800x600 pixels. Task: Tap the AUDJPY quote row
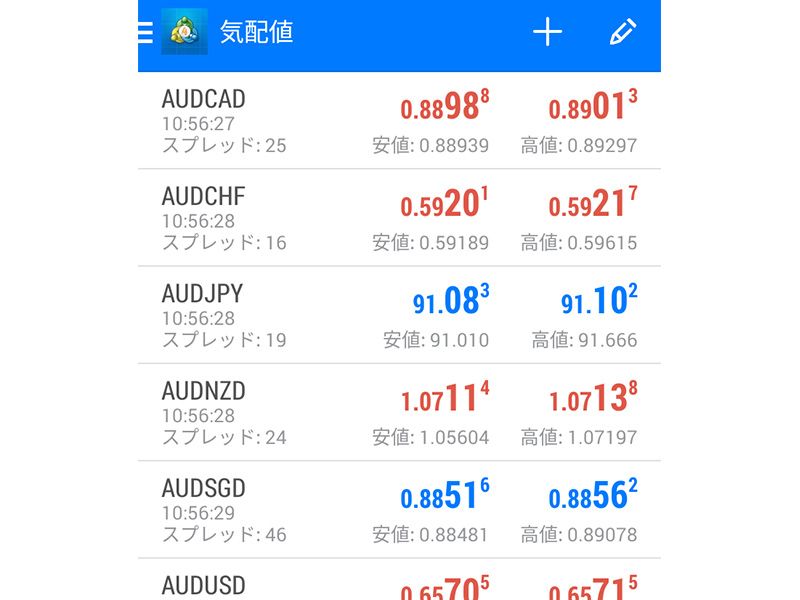[x=399, y=315]
